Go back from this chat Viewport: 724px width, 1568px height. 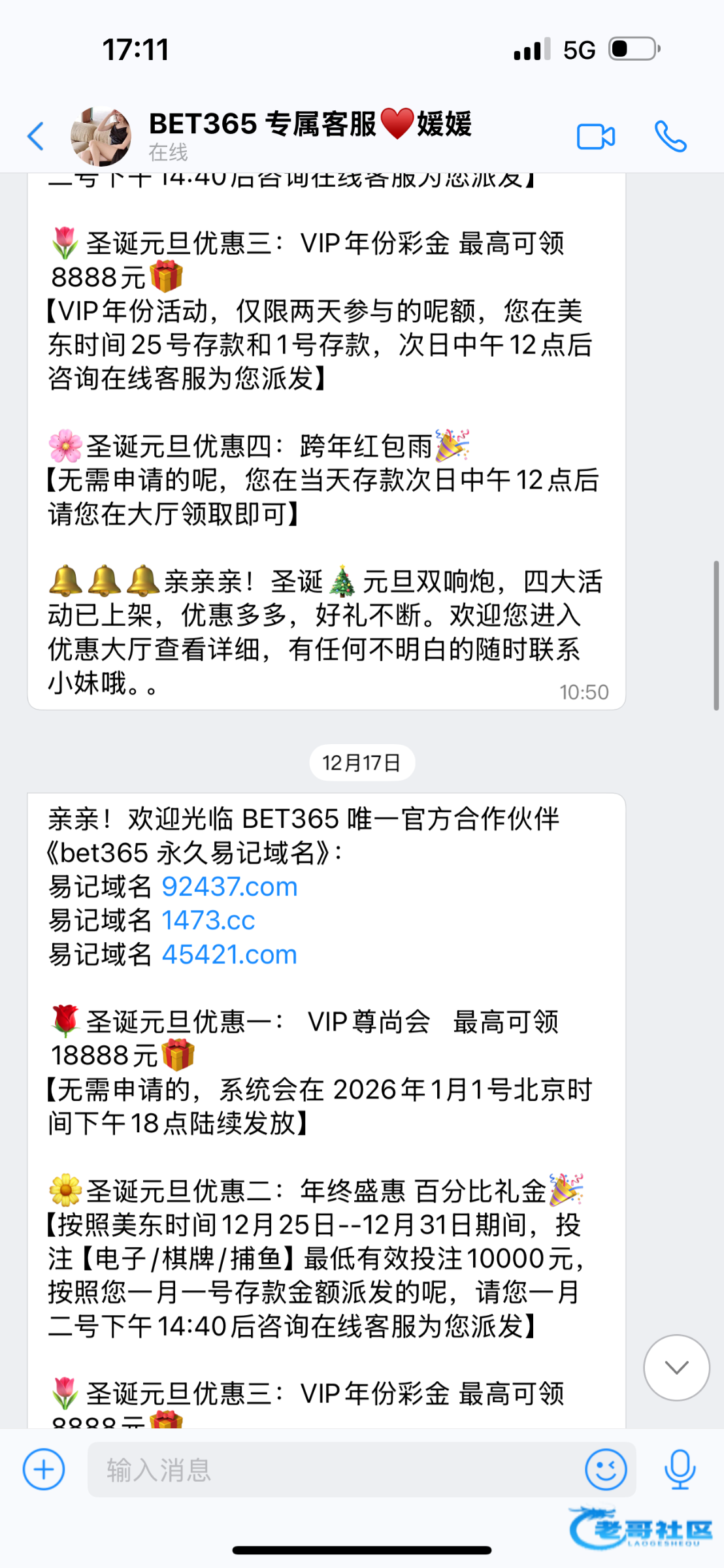pyautogui.click(x=36, y=137)
